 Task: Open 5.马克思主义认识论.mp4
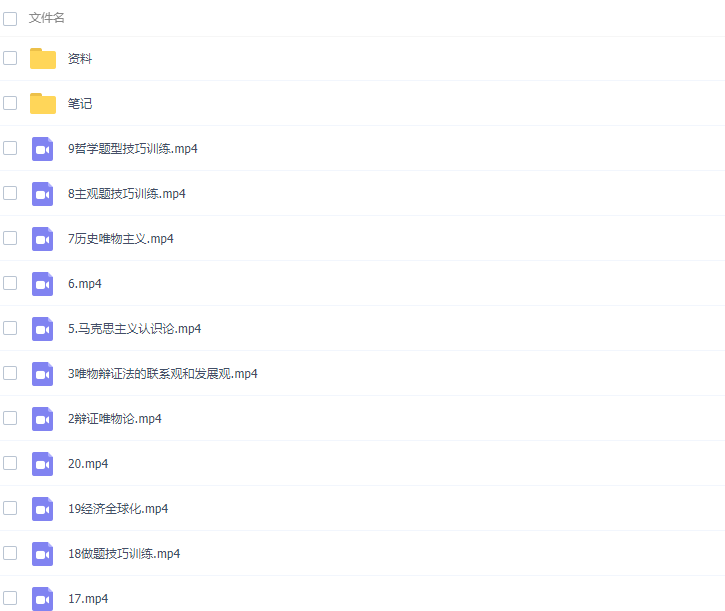click(x=134, y=329)
